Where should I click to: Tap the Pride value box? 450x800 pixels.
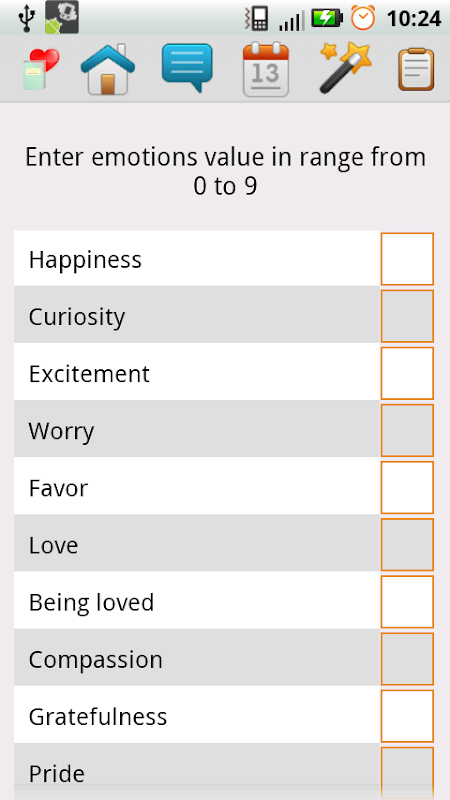[407, 773]
